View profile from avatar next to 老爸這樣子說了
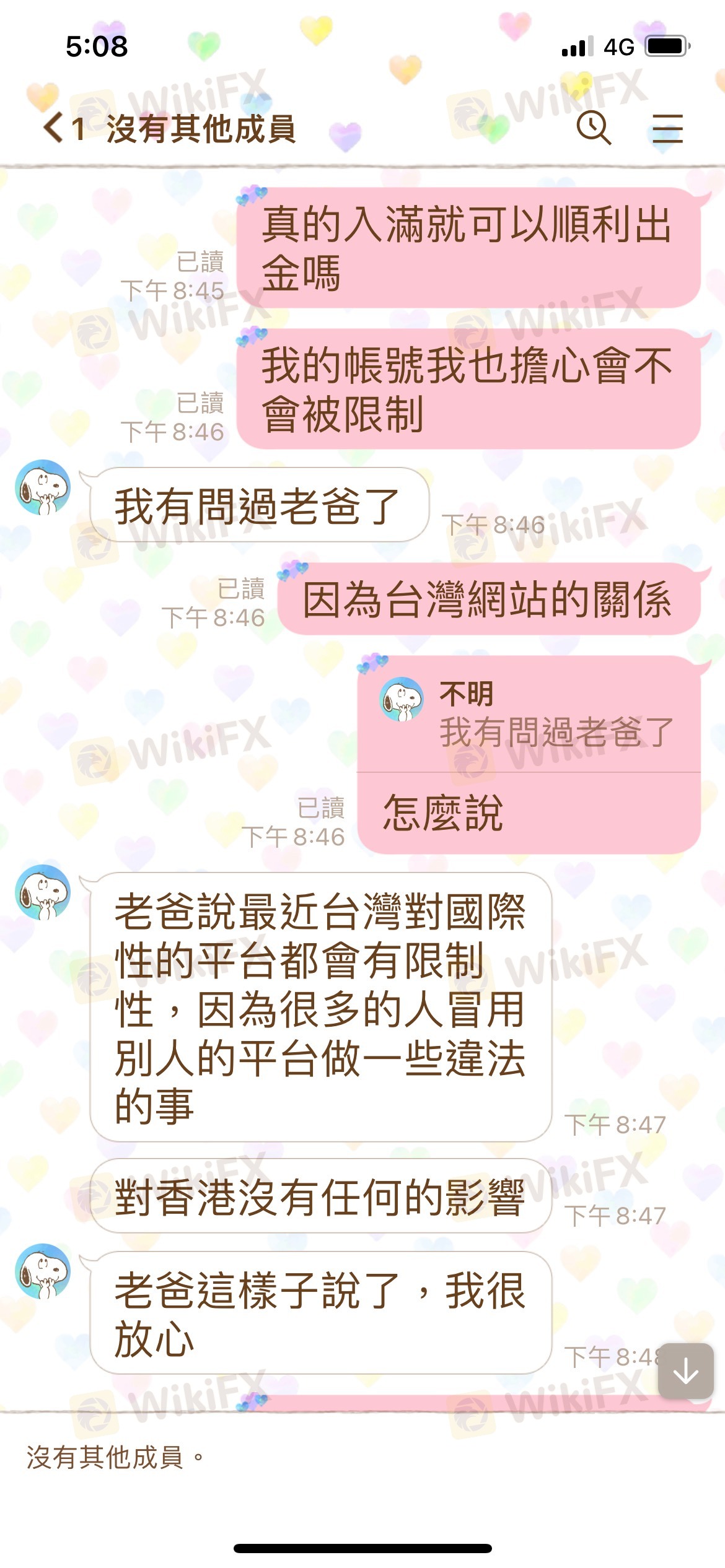The height and width of the screenshot is (1568, 725). pyautogui.click(x=43, y=1271)
